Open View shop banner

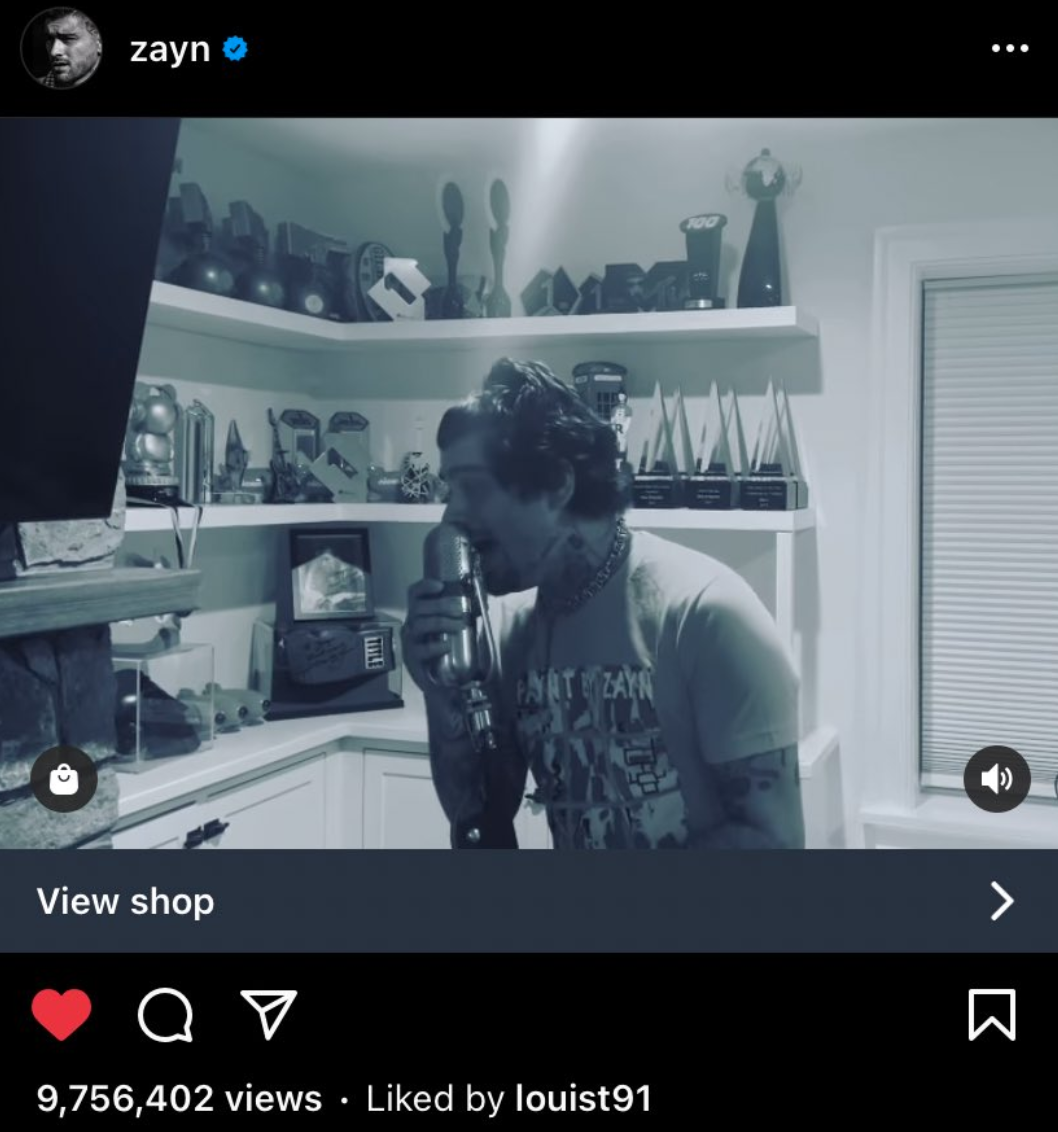(x=528, y=901)
